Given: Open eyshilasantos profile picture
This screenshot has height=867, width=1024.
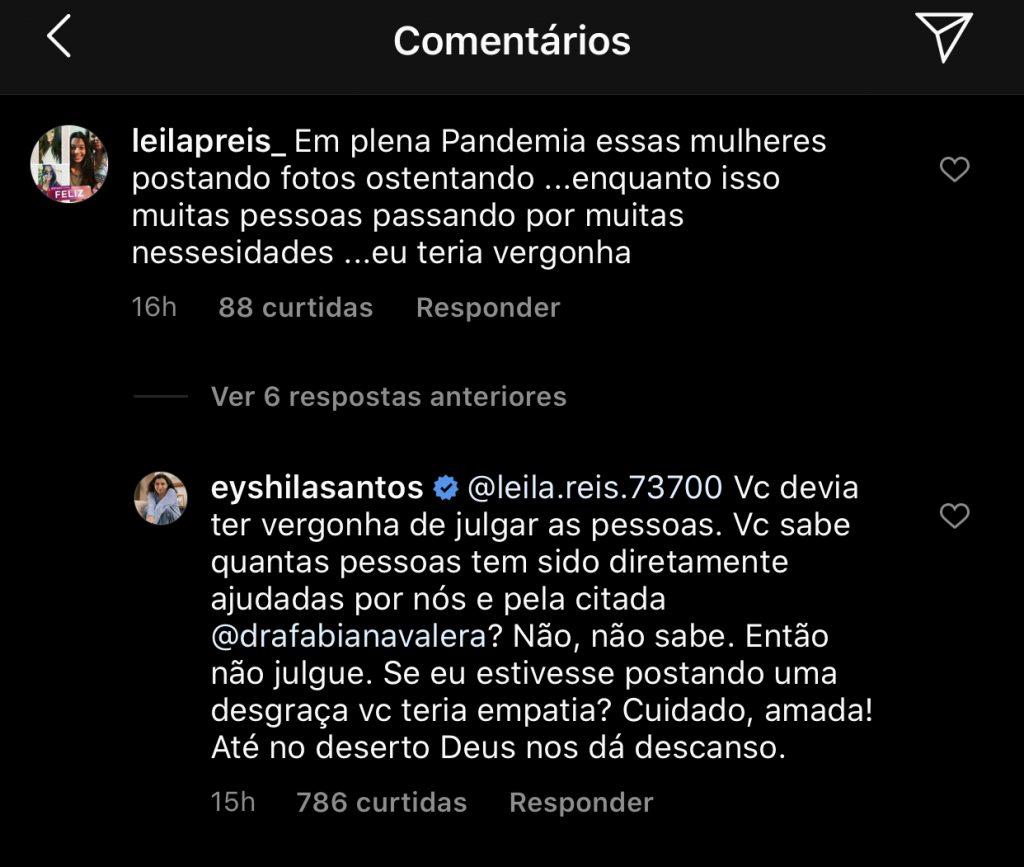Looking at the screenshot, I should [161, 498].
